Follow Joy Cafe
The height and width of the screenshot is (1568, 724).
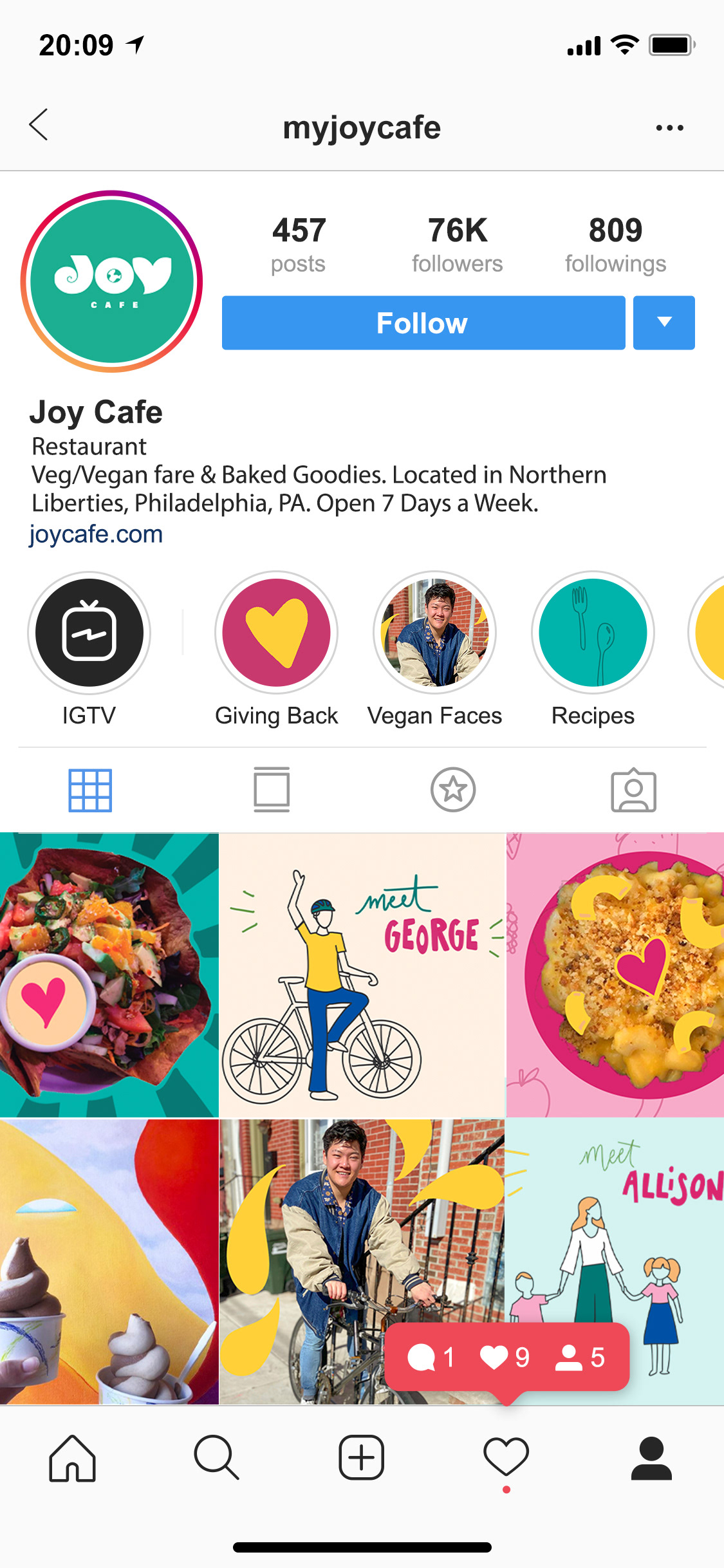point(423,323)
